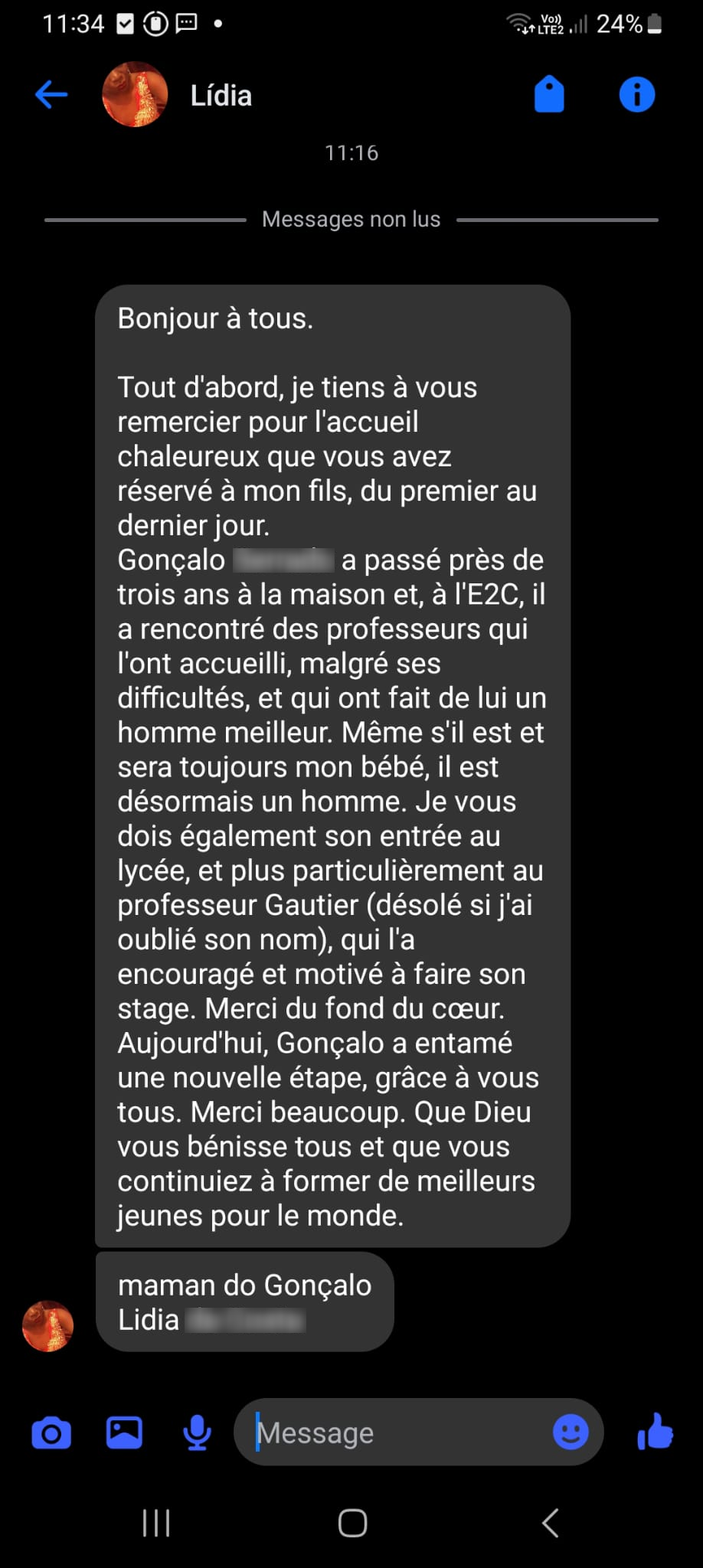This screenshot has height=1568, width=703.
Task: Go to the home screen
Action: click(352, 1523)
